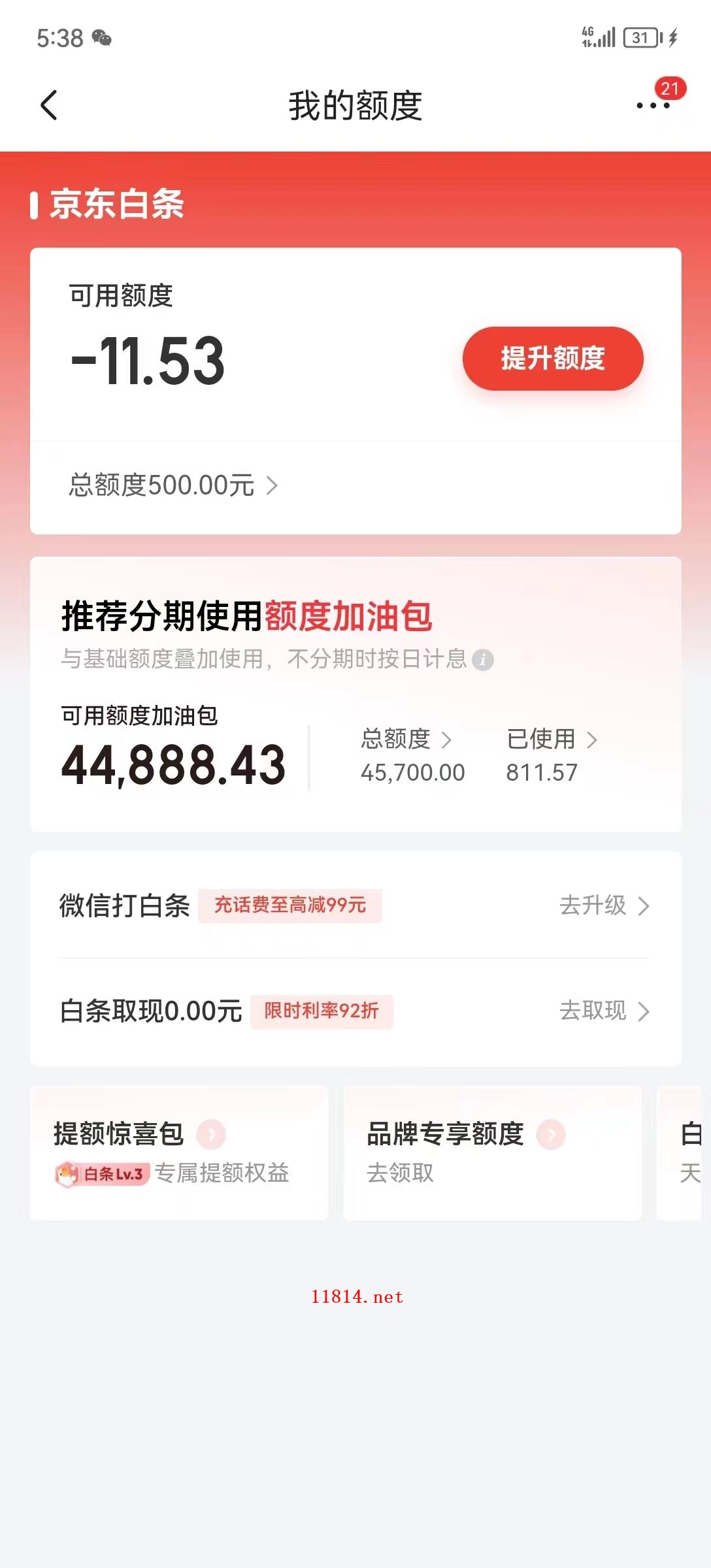711x1568 pixels.
Task: Navigate back using the back arrow
Action: point(49,106)
